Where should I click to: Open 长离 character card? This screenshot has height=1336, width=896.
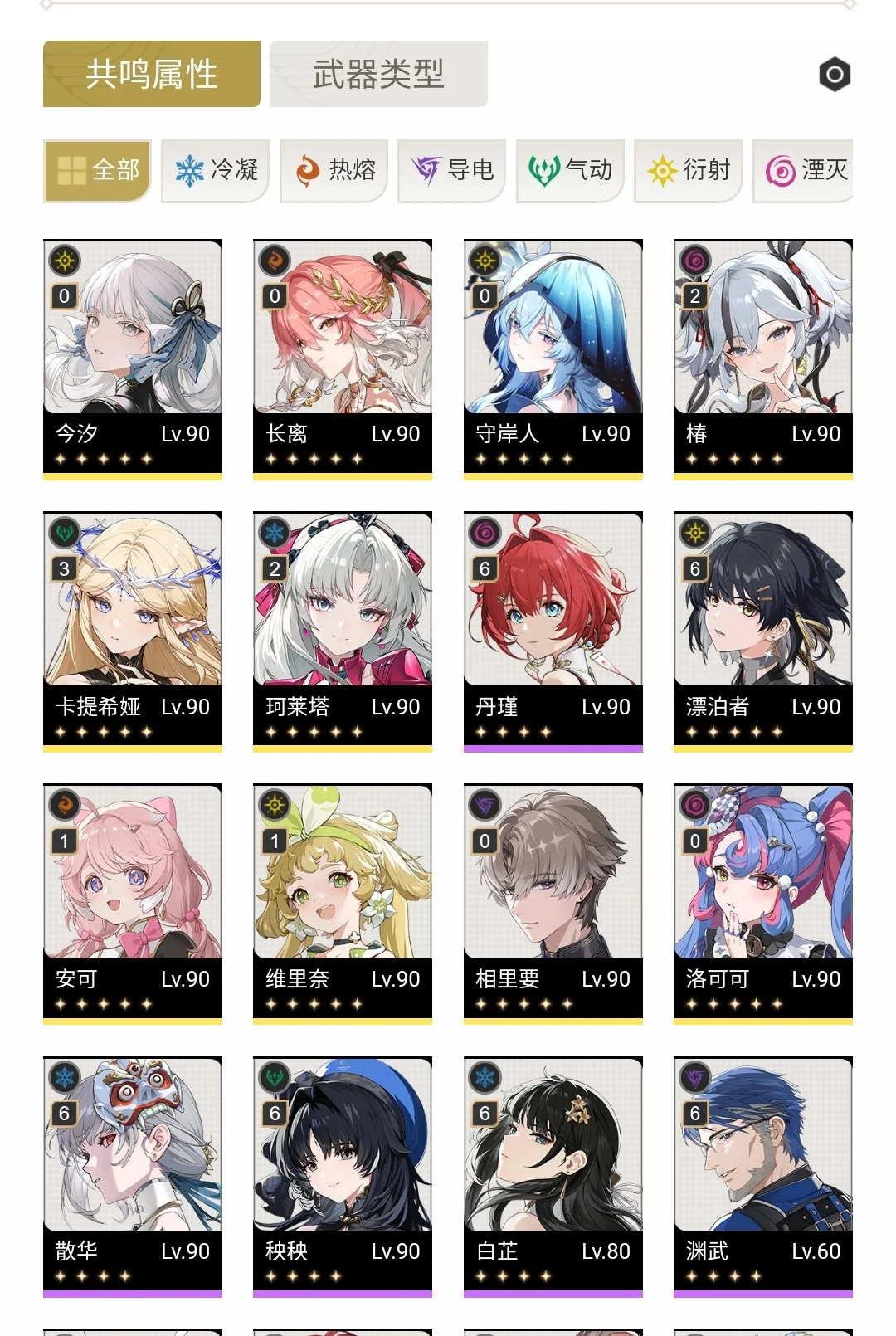pos(343,358)
